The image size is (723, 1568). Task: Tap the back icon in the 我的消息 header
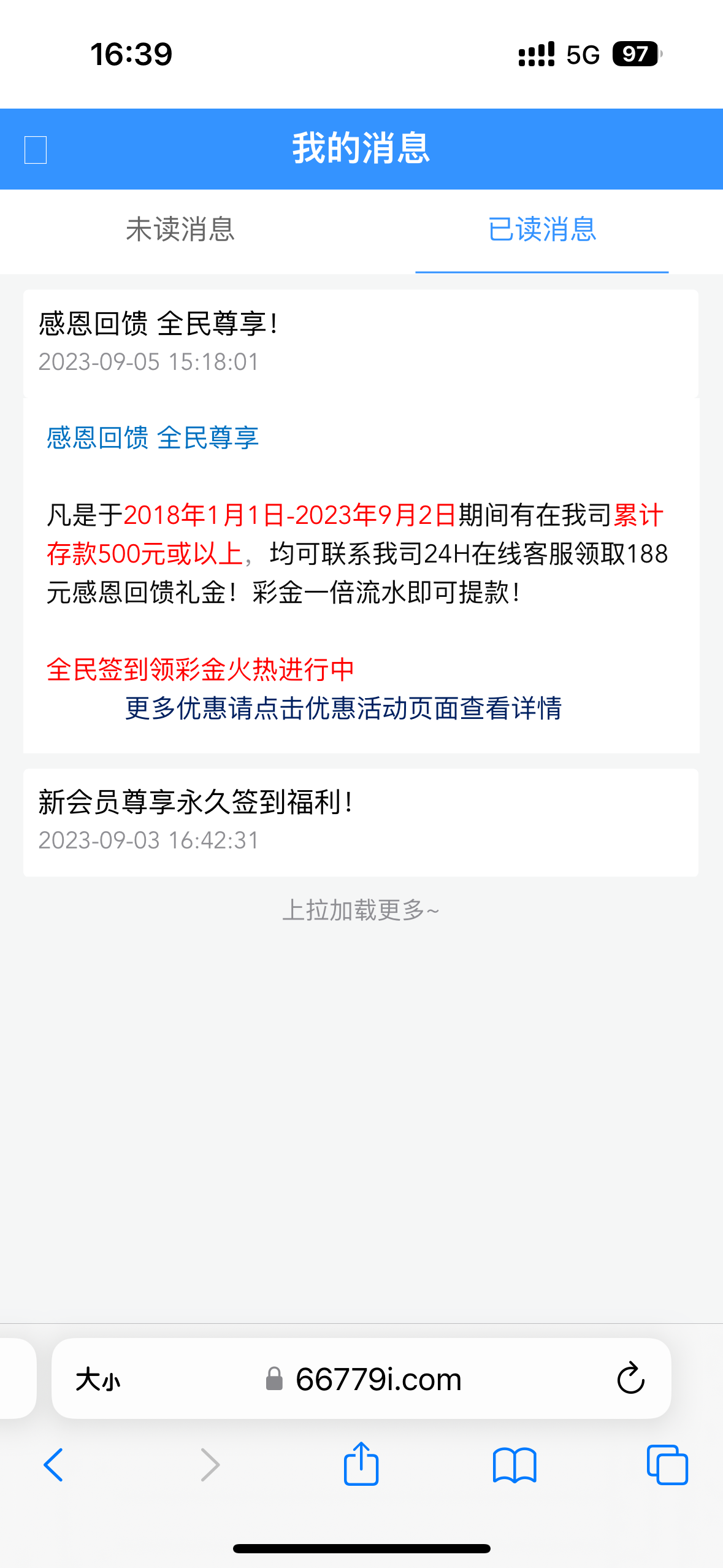[x=36, y=150]
